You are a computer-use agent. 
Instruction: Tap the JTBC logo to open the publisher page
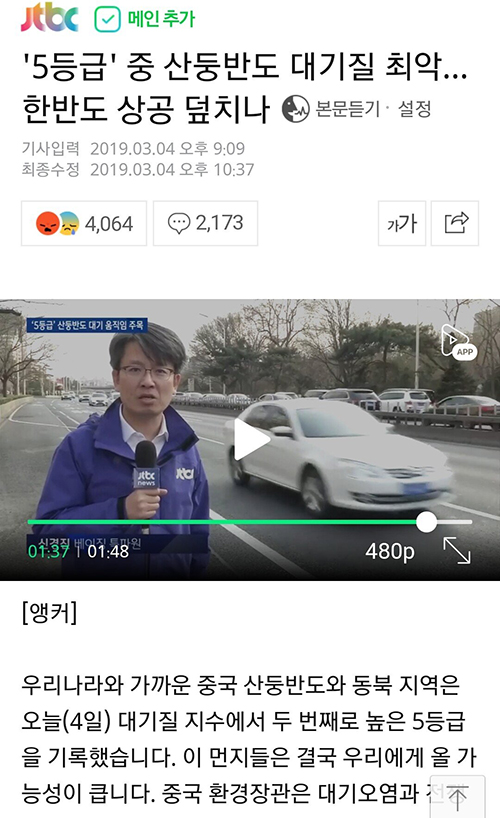(50, 19)
